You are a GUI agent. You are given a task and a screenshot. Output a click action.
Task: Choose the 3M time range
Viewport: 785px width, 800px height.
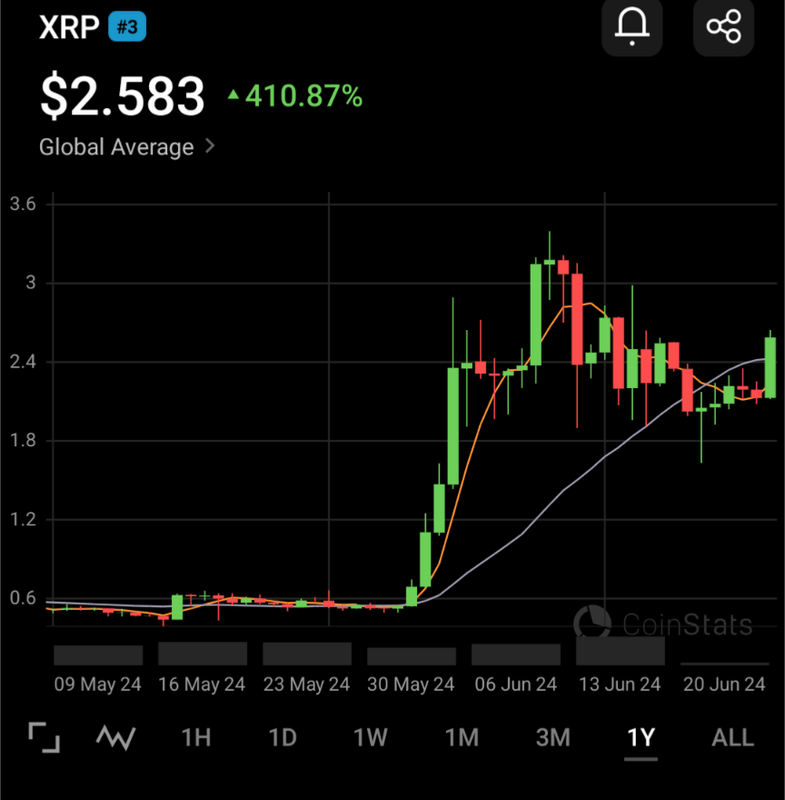tap(552, 738)
